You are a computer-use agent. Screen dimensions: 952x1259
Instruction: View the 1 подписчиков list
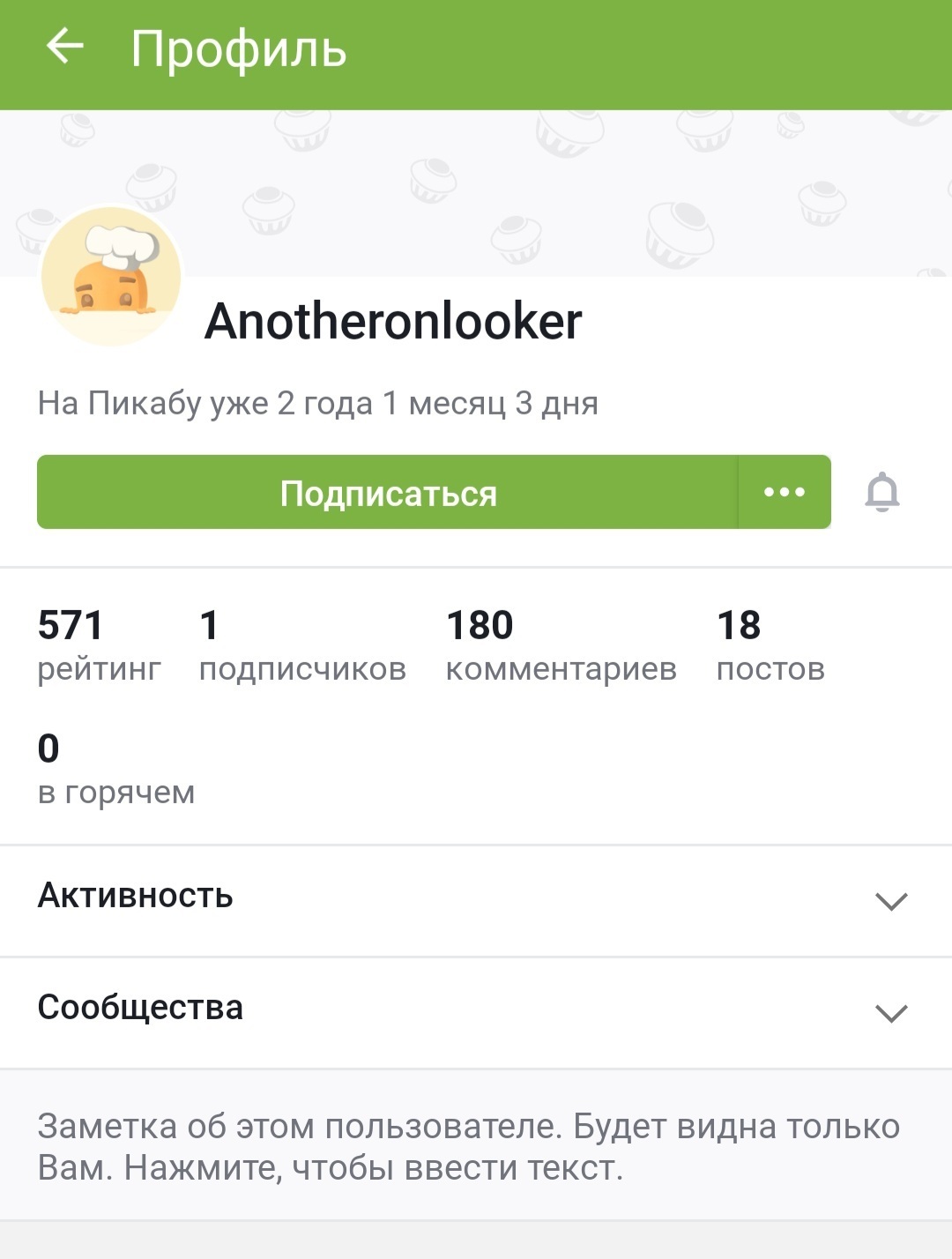(x=302, y=646)
